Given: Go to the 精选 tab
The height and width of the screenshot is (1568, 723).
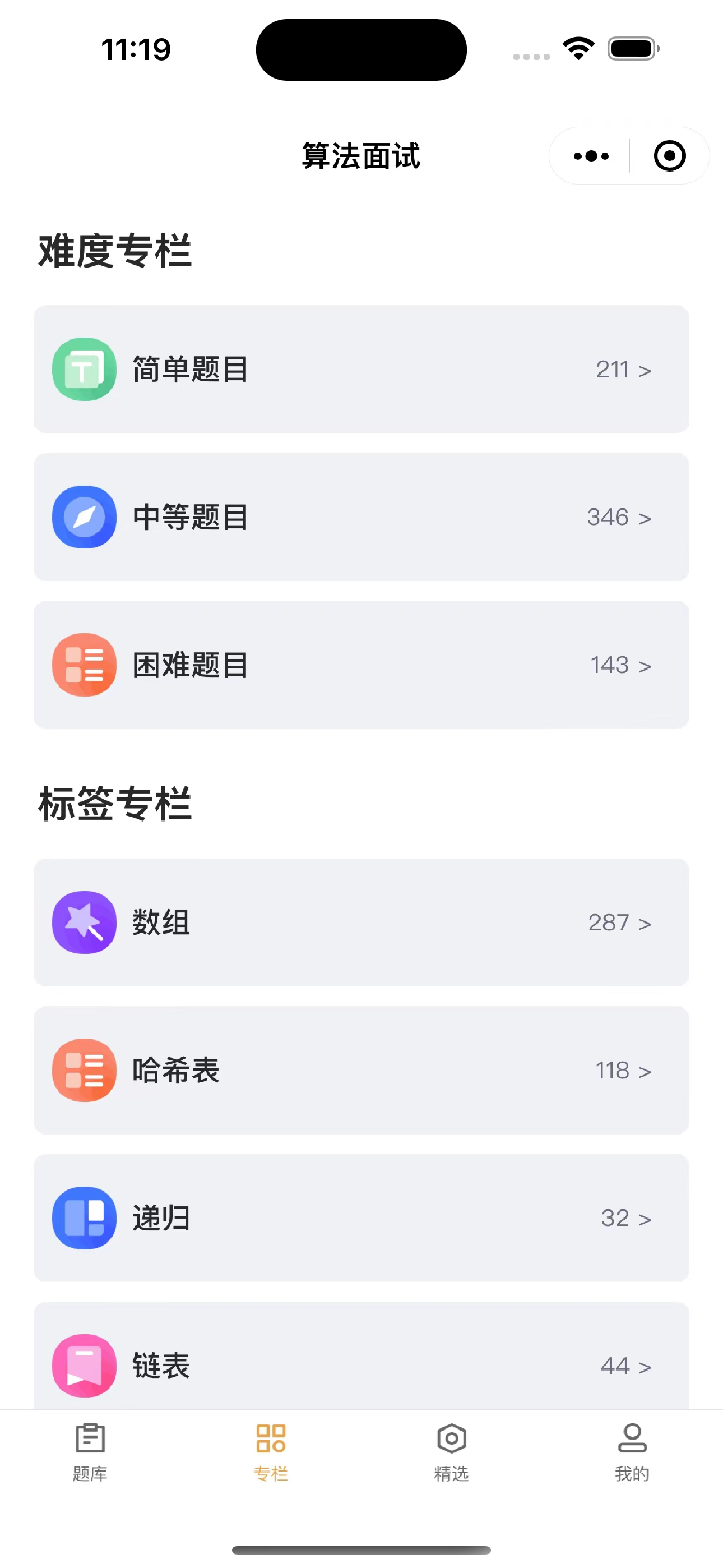Looking at the screenshot, I should tap(452, 1451).
